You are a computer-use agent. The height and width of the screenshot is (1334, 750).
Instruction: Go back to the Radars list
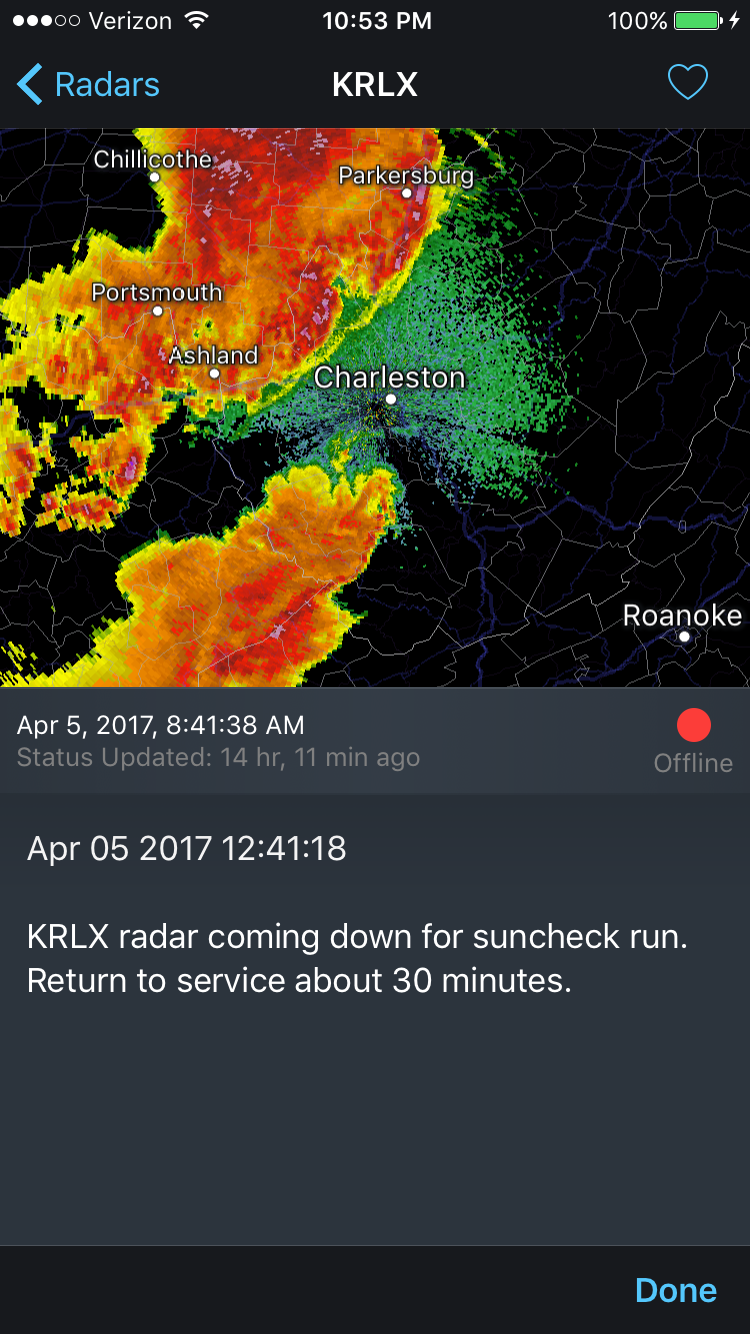[89, 85]
